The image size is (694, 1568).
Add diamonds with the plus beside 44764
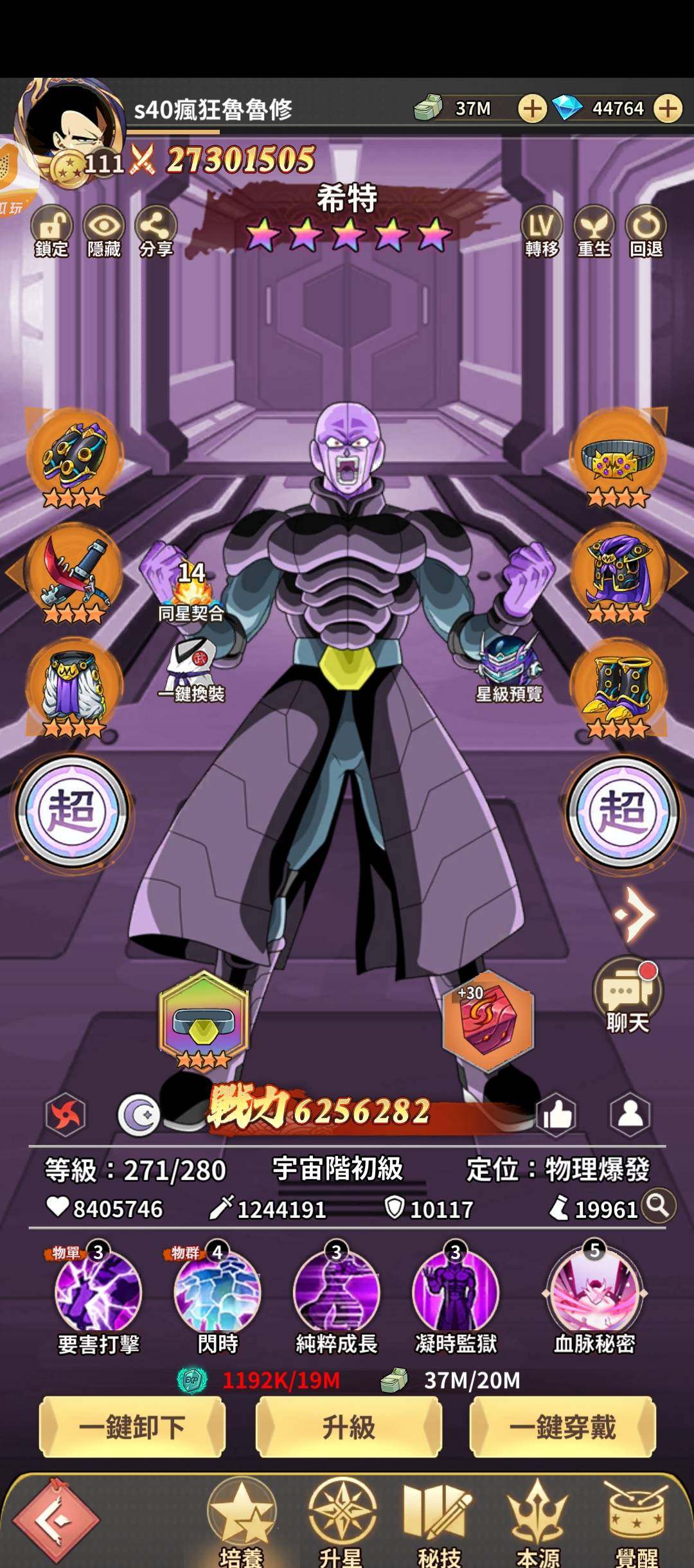click(x=668, y=109)
